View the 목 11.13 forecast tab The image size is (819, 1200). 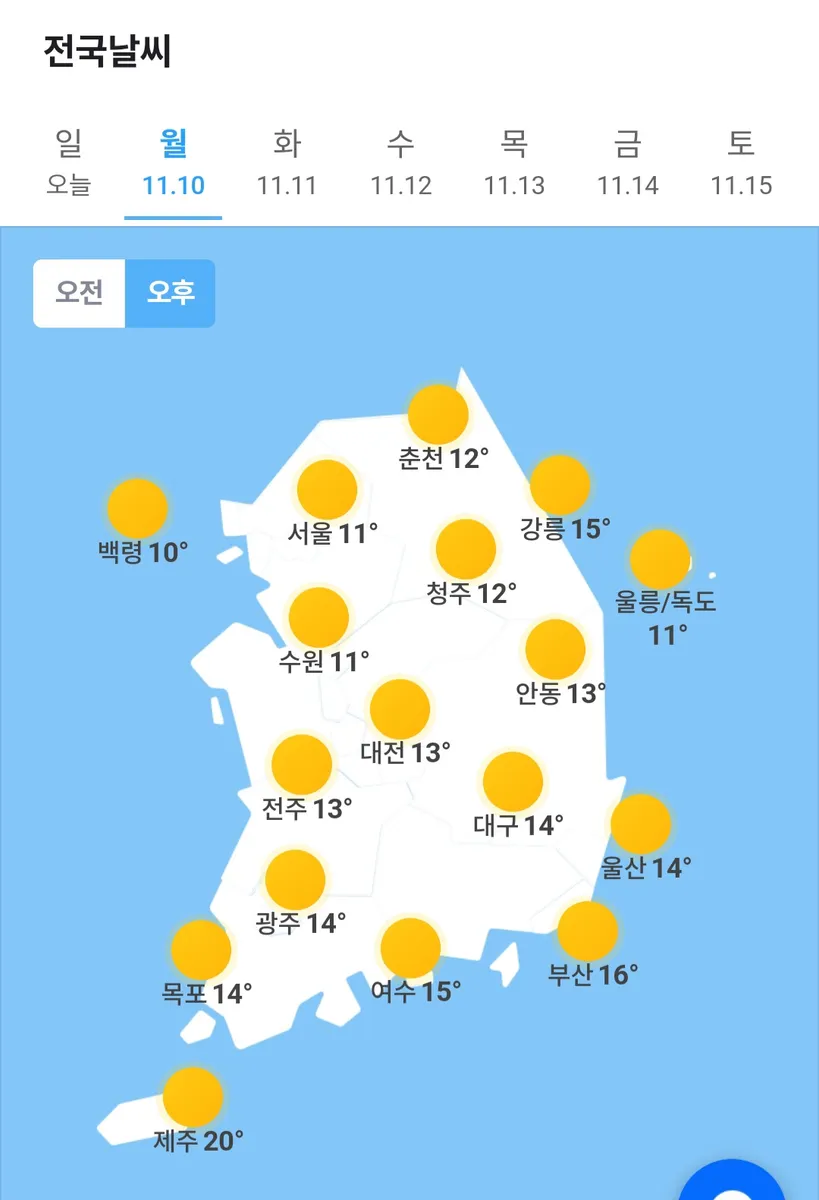pyautogui.click(x=514, y=163)
